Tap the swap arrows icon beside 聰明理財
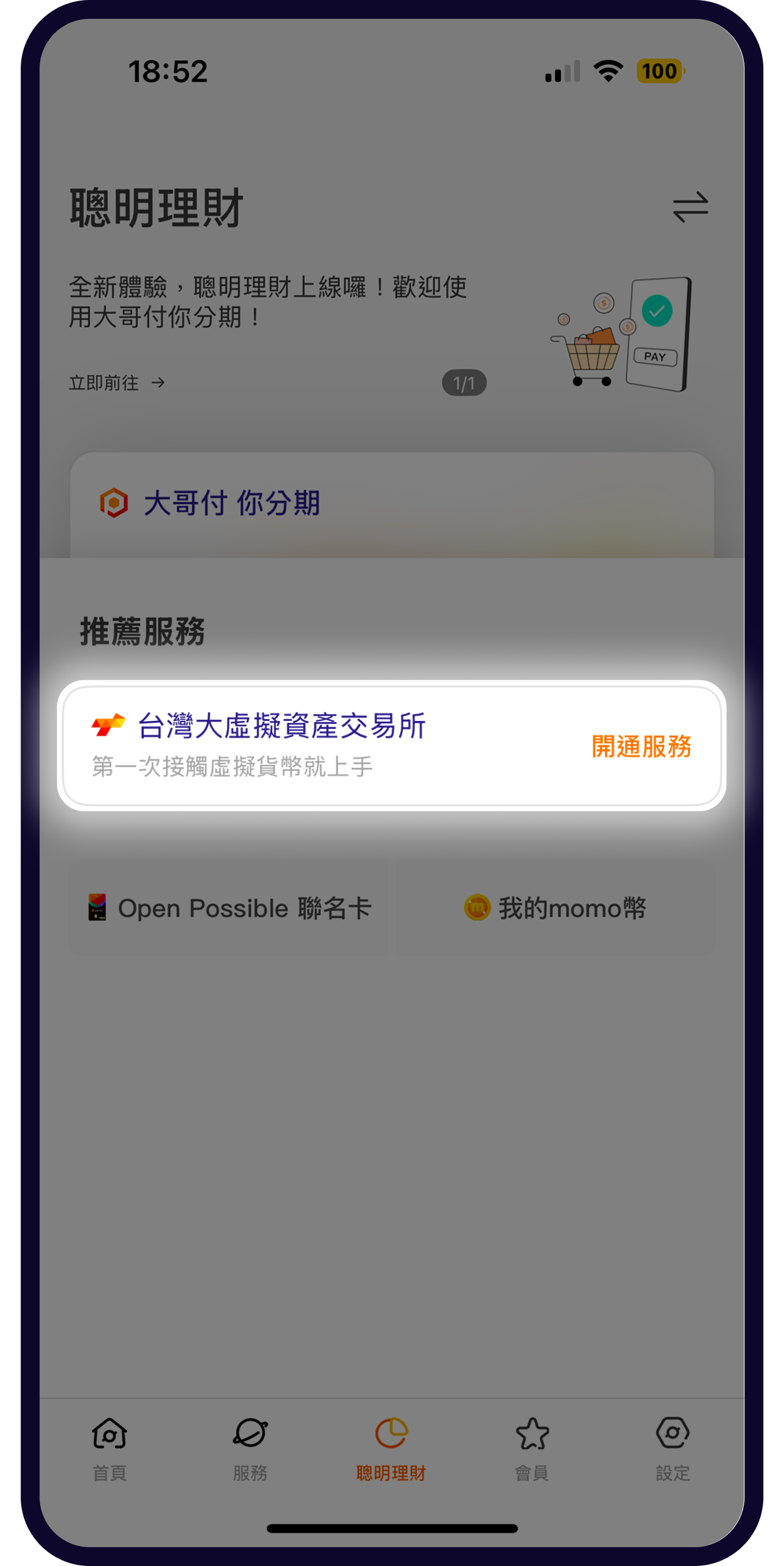784x1566 pixels. [x=690, y=207]
